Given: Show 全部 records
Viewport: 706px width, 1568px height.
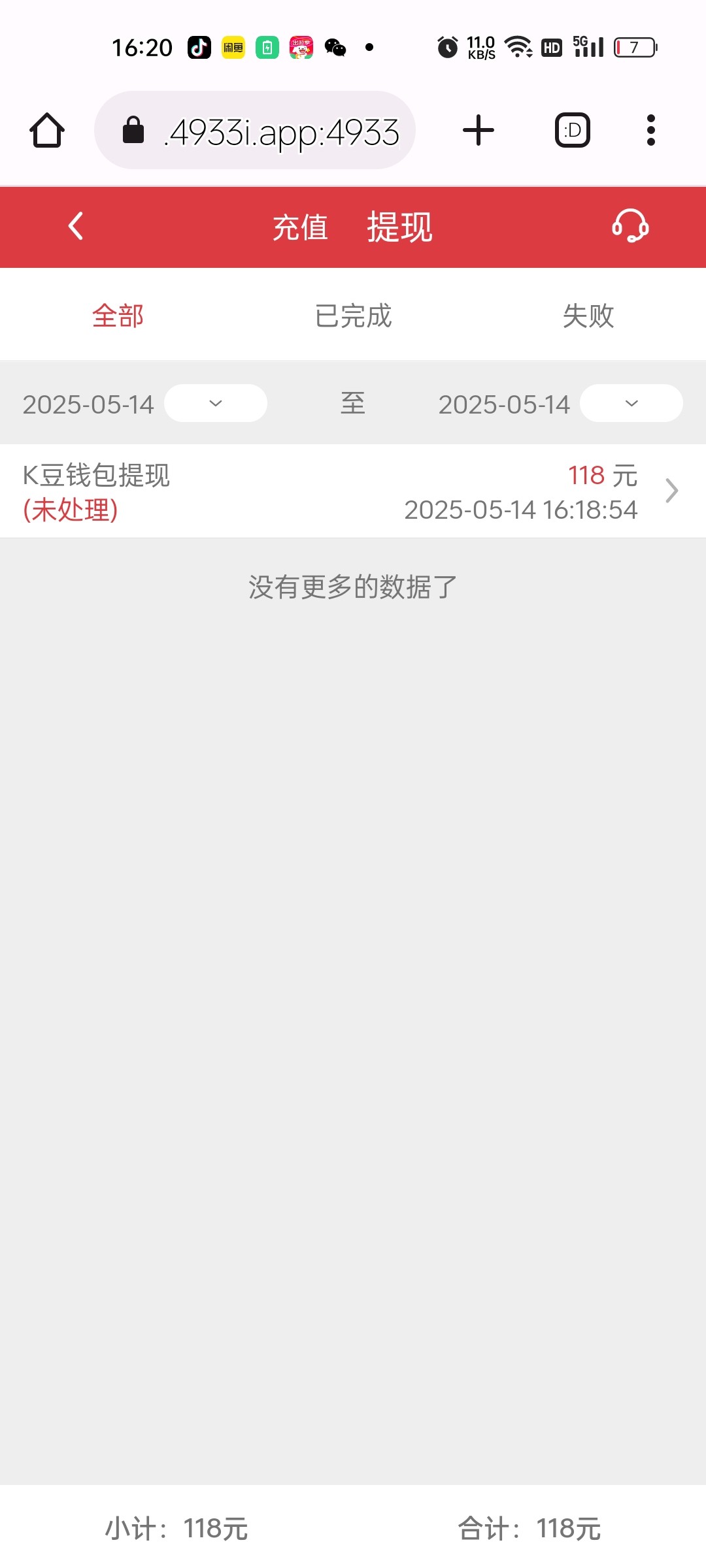Looking at the screenshot, I should coord(118,316).
